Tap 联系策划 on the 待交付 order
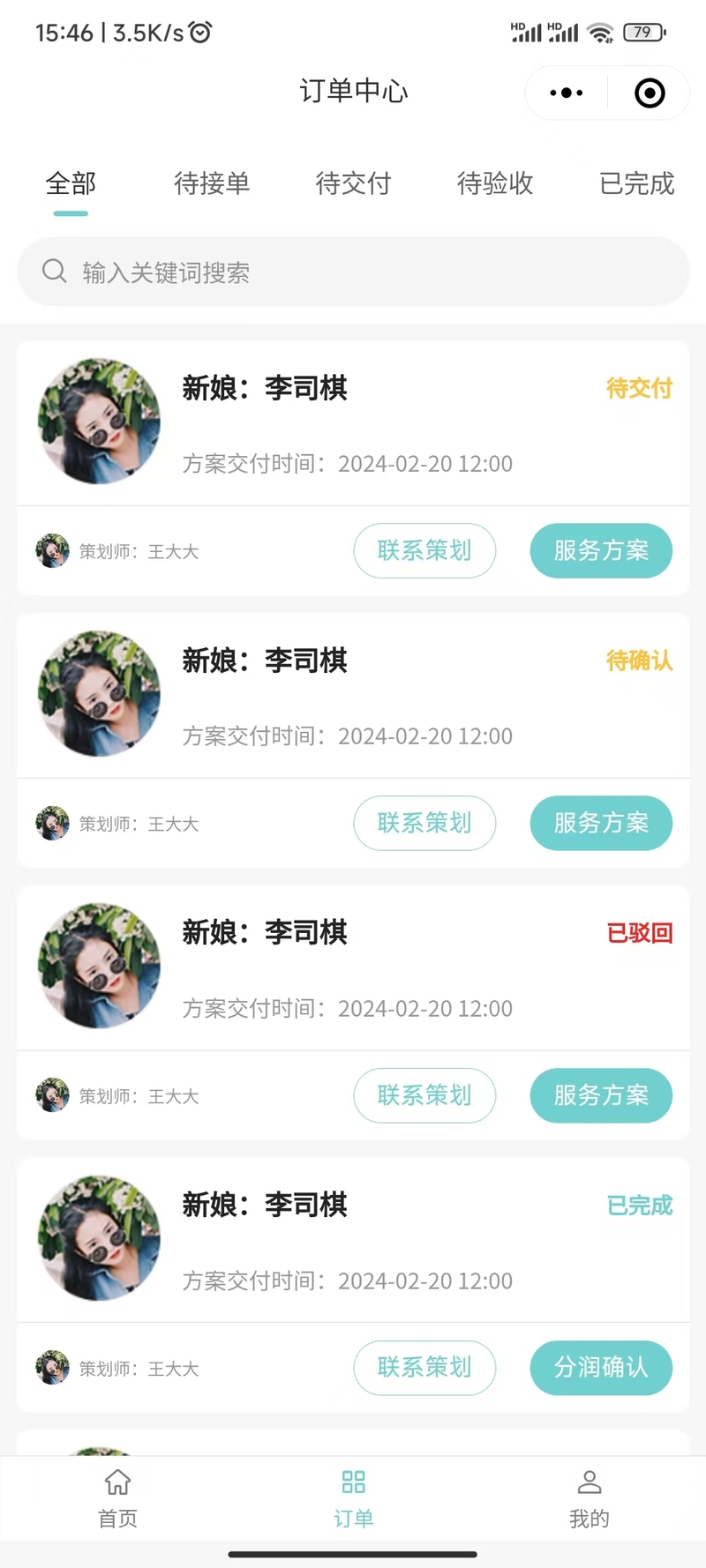The image size is (706, 1568). (x=424, y=551)
